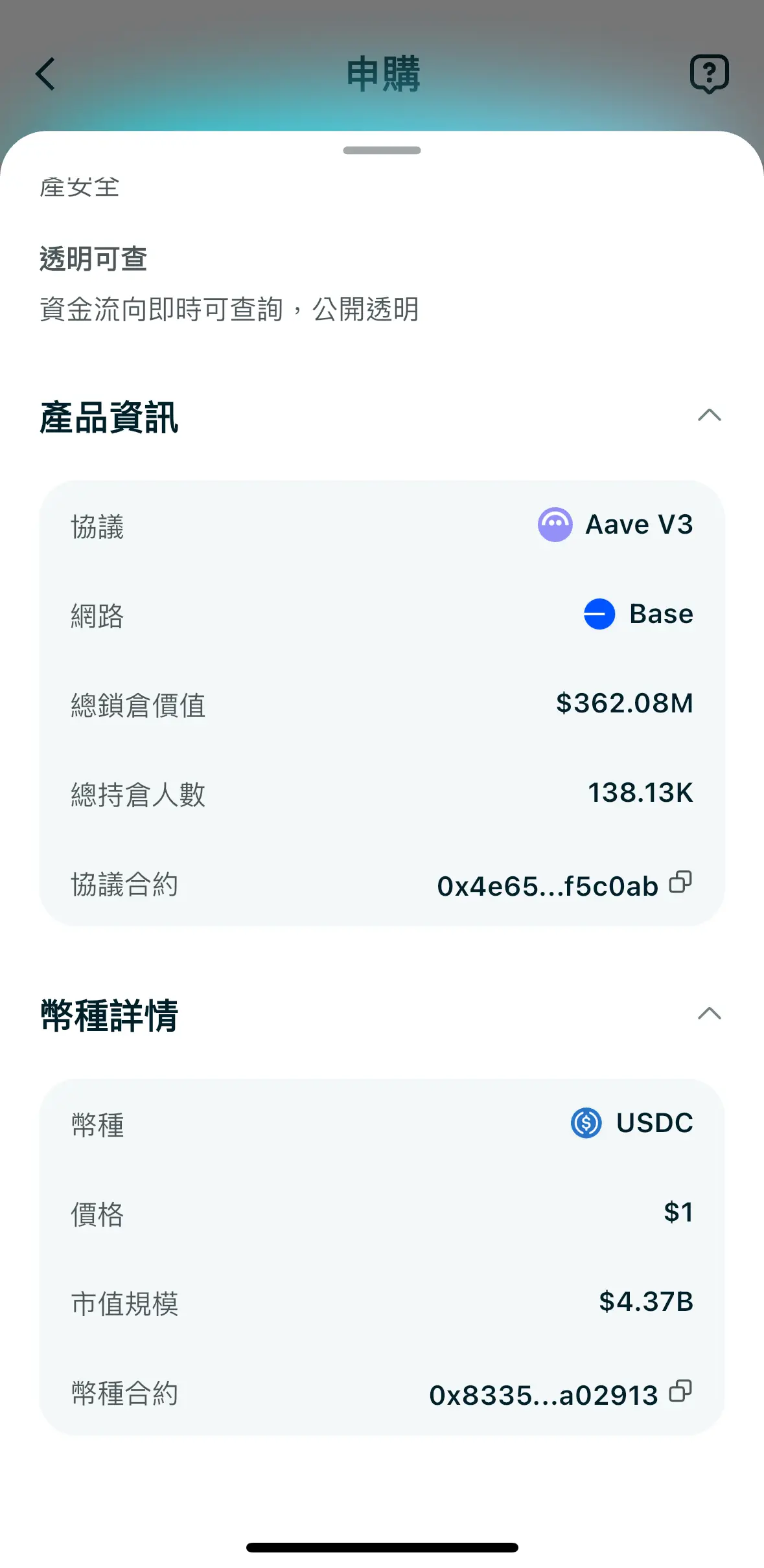This screenshot has width=764, height=1568.
Task: Copy the 協議合約 address 0x4e65...f5c0ab
Action: point(680,882)
